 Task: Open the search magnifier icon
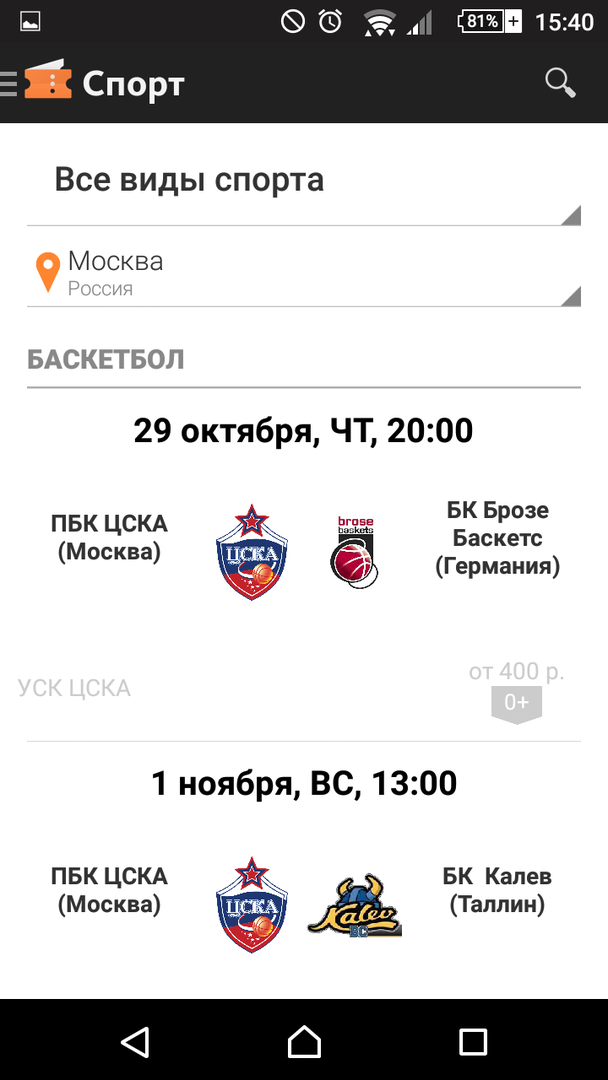[x=560, y=83]
